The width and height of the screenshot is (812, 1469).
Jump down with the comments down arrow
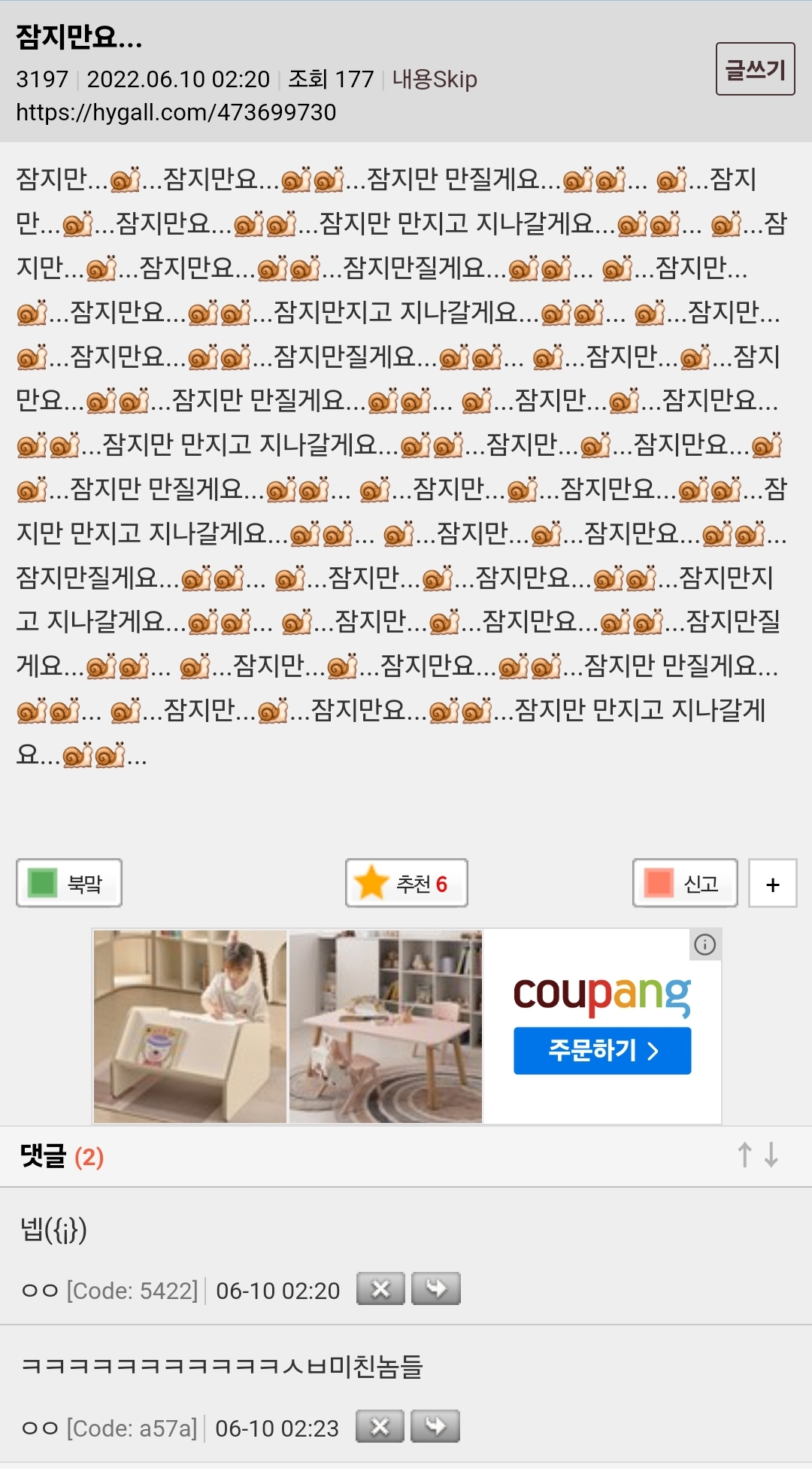tap(771, 1155)
